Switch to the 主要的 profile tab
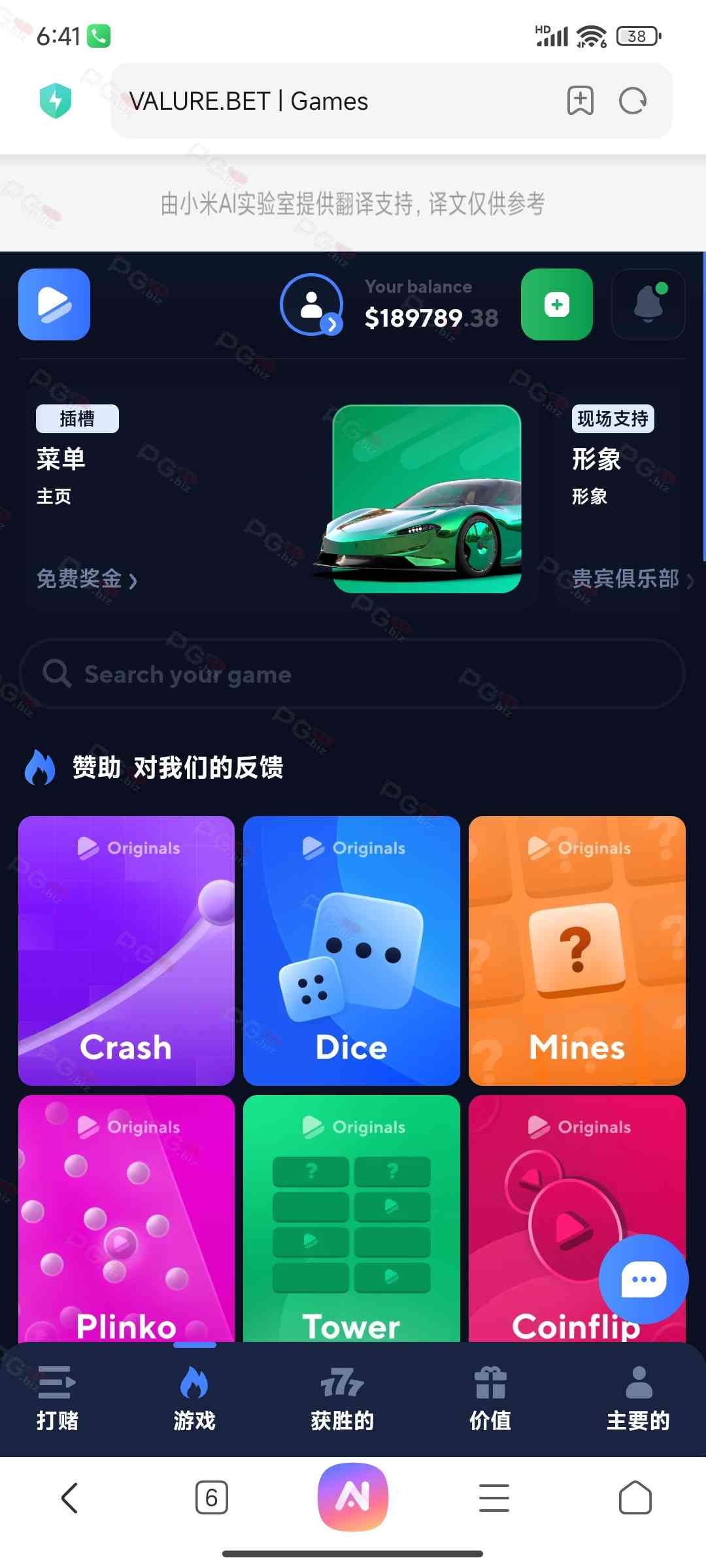This screenshot has width=706, height=1568. click(638, 1398)
